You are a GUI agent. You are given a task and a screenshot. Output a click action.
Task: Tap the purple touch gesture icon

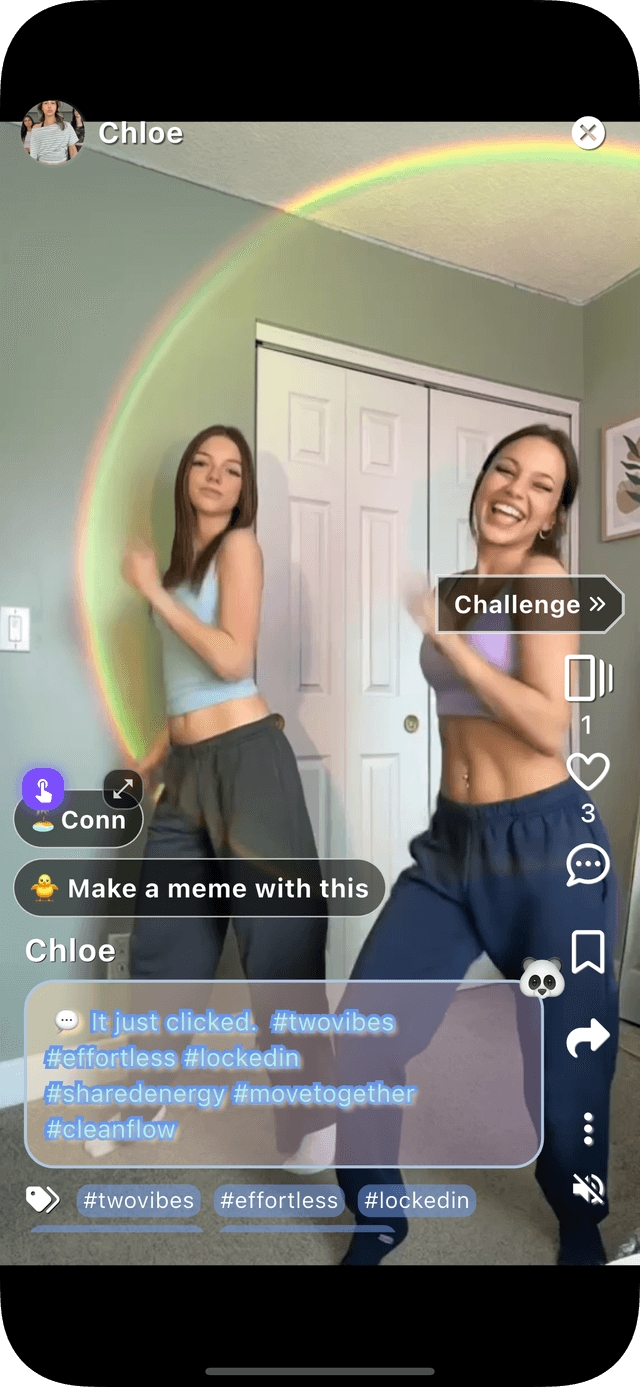tap(43, 789)
